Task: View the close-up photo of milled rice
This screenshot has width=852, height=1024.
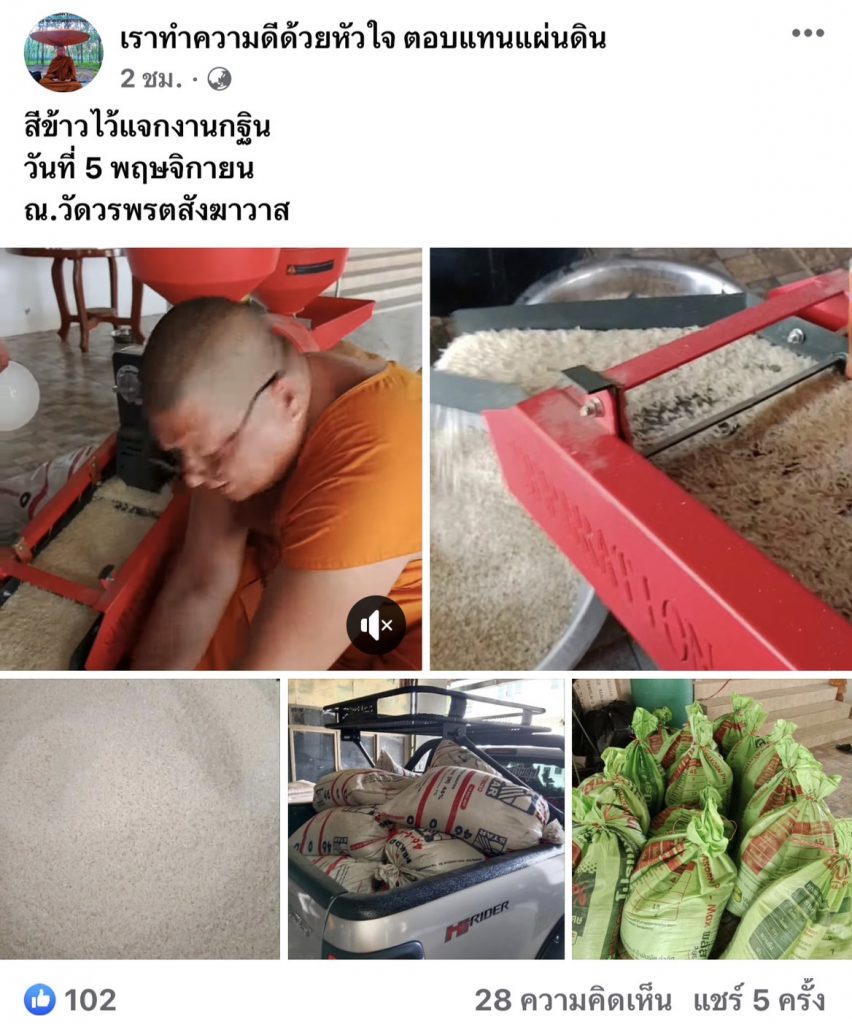Action: (x=140, y=819)
